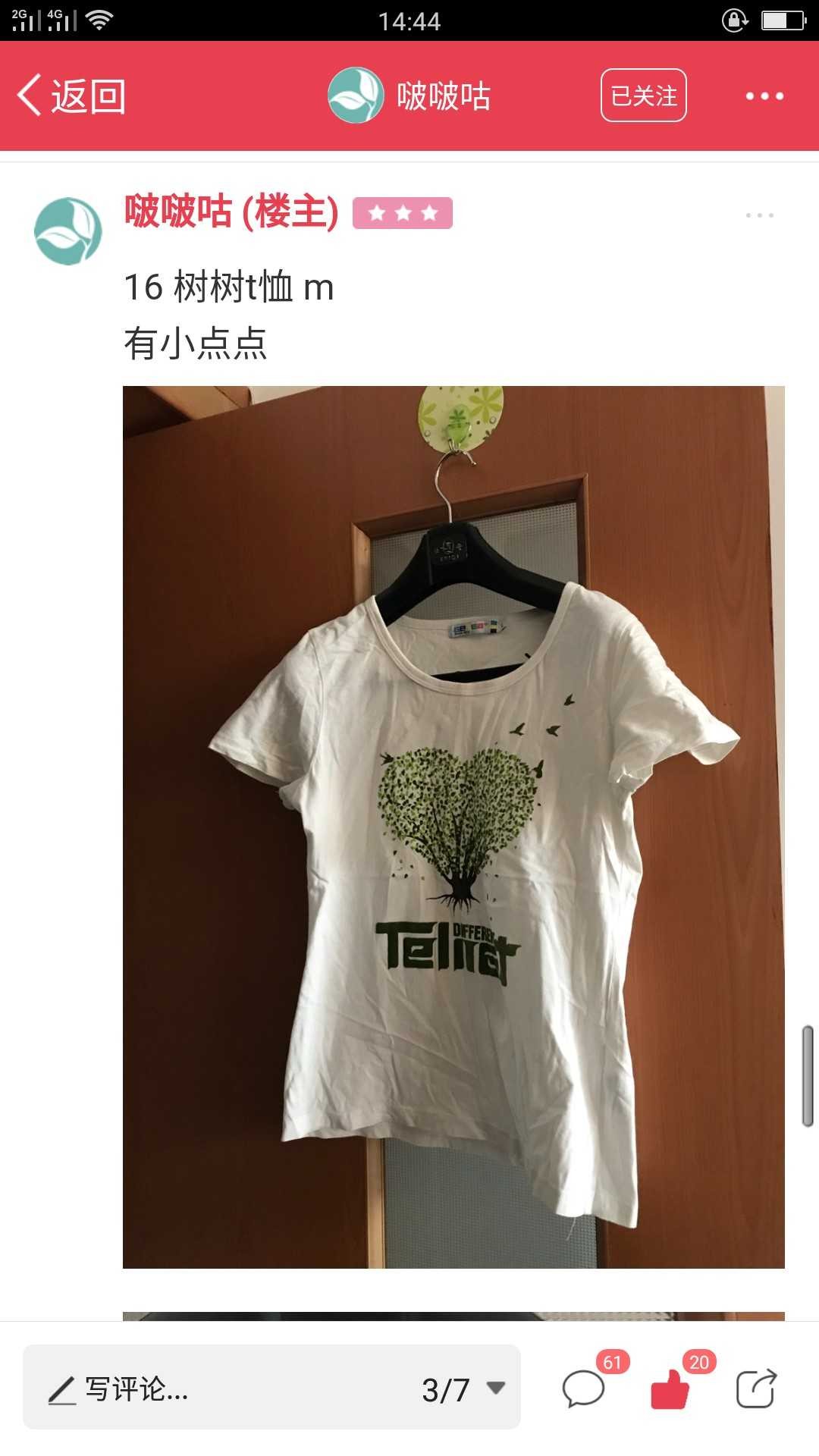Open the header profile avatar of 啵啵咕
The width and height of the screenshot is (819, 1456).
356,96
